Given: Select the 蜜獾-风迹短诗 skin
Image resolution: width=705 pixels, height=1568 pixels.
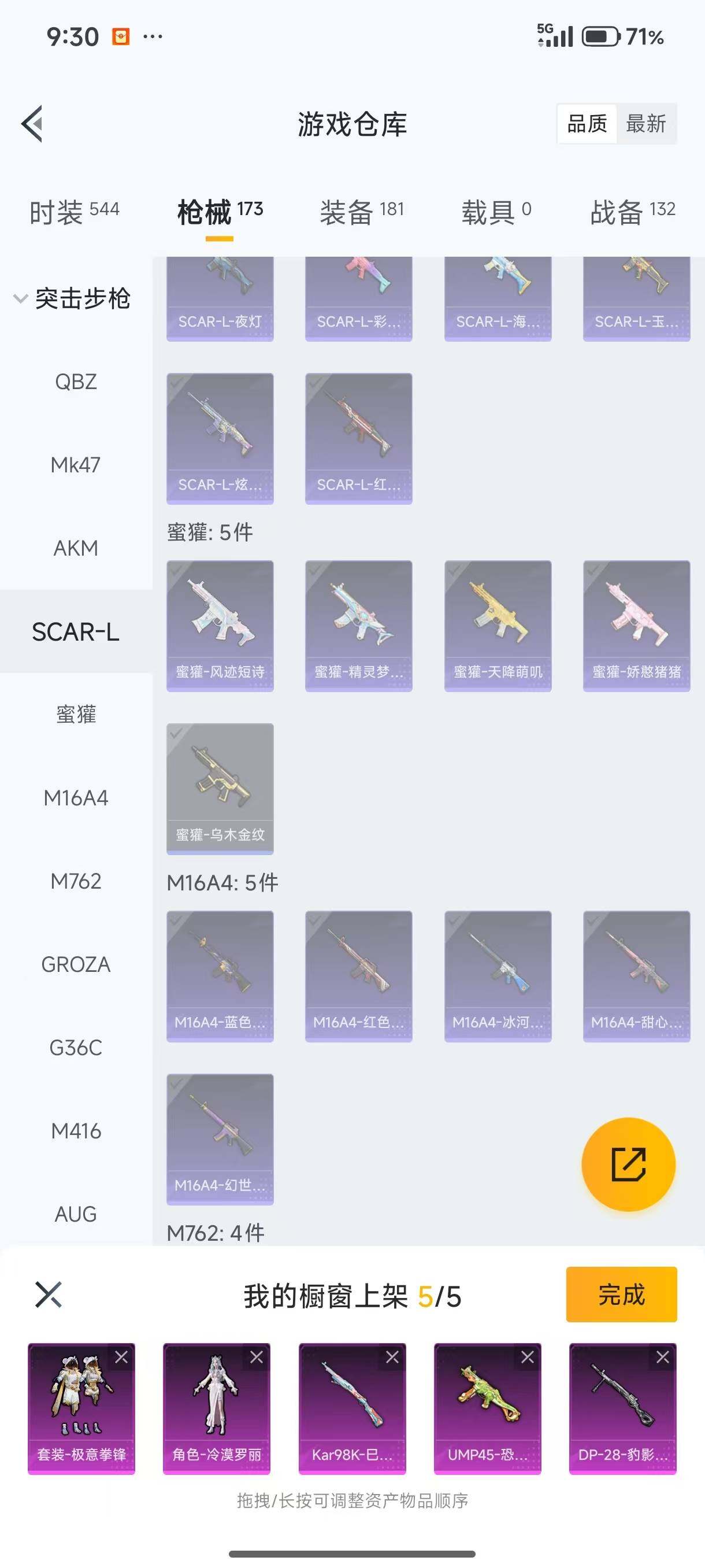Looking at the screenshot, I should click(x=220, y=625).
